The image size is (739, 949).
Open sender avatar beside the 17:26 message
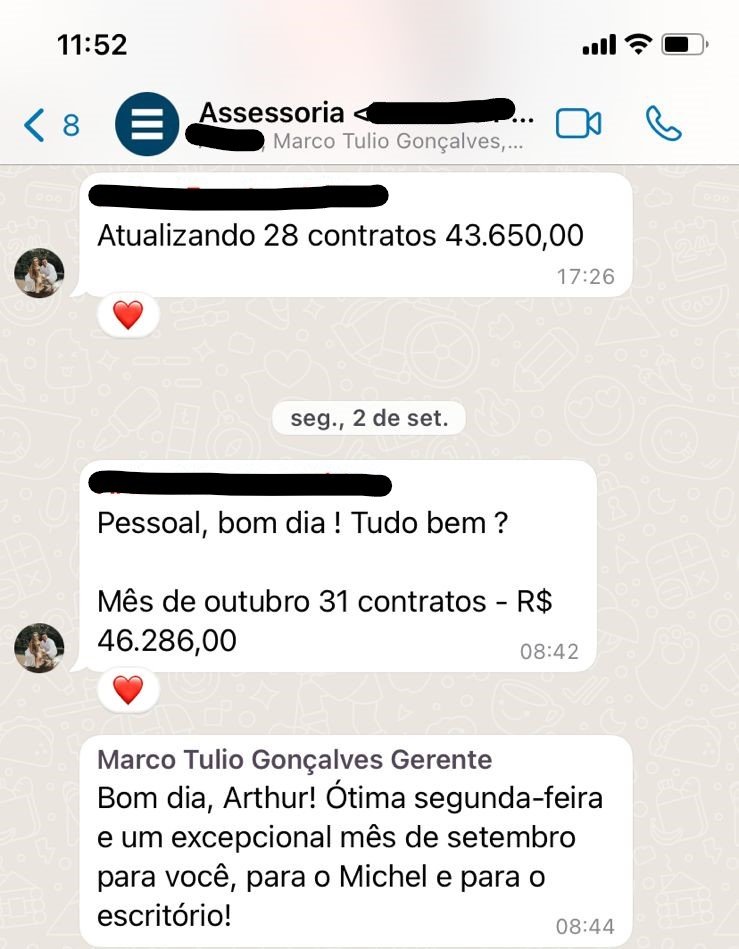click(x=40, y=273)
